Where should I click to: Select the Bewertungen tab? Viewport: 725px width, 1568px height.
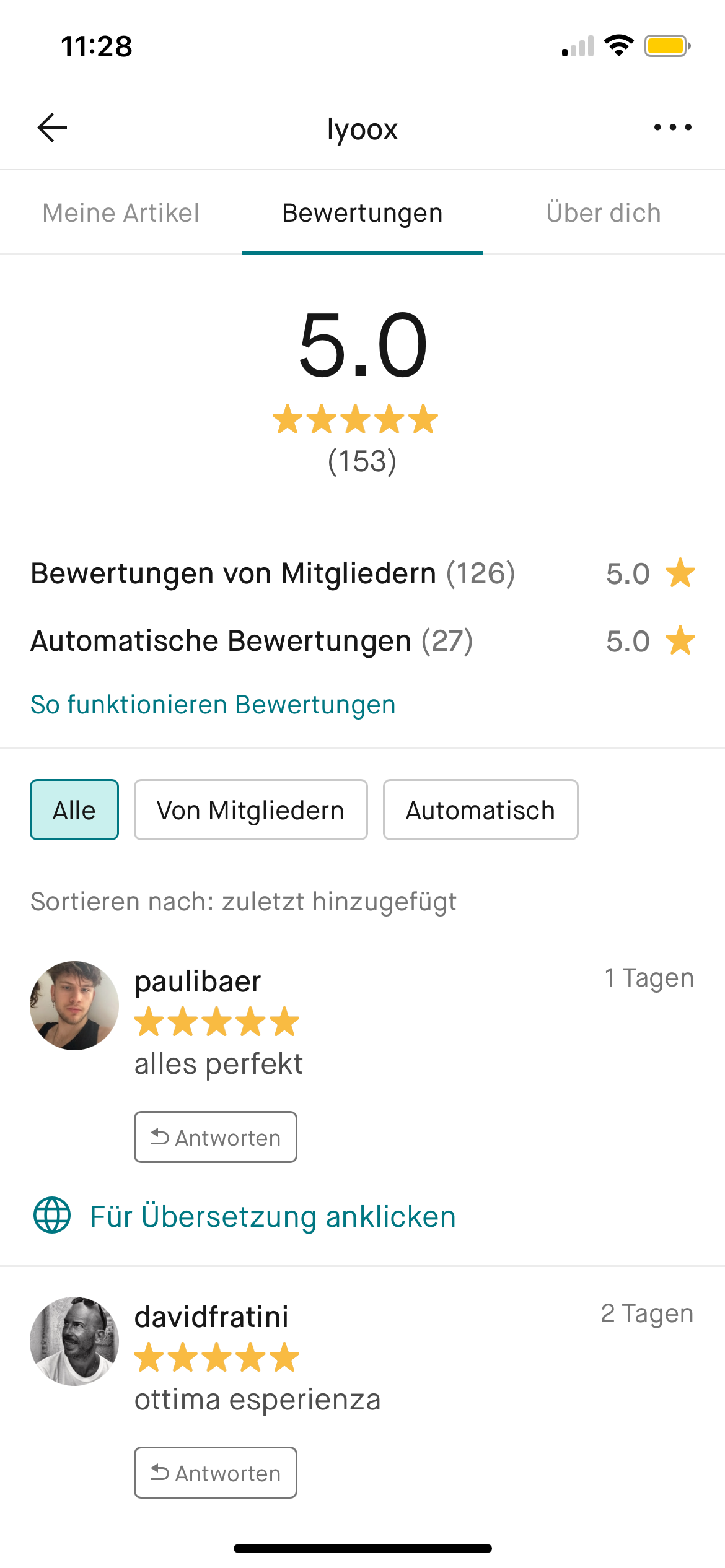(x=362, y=213)
